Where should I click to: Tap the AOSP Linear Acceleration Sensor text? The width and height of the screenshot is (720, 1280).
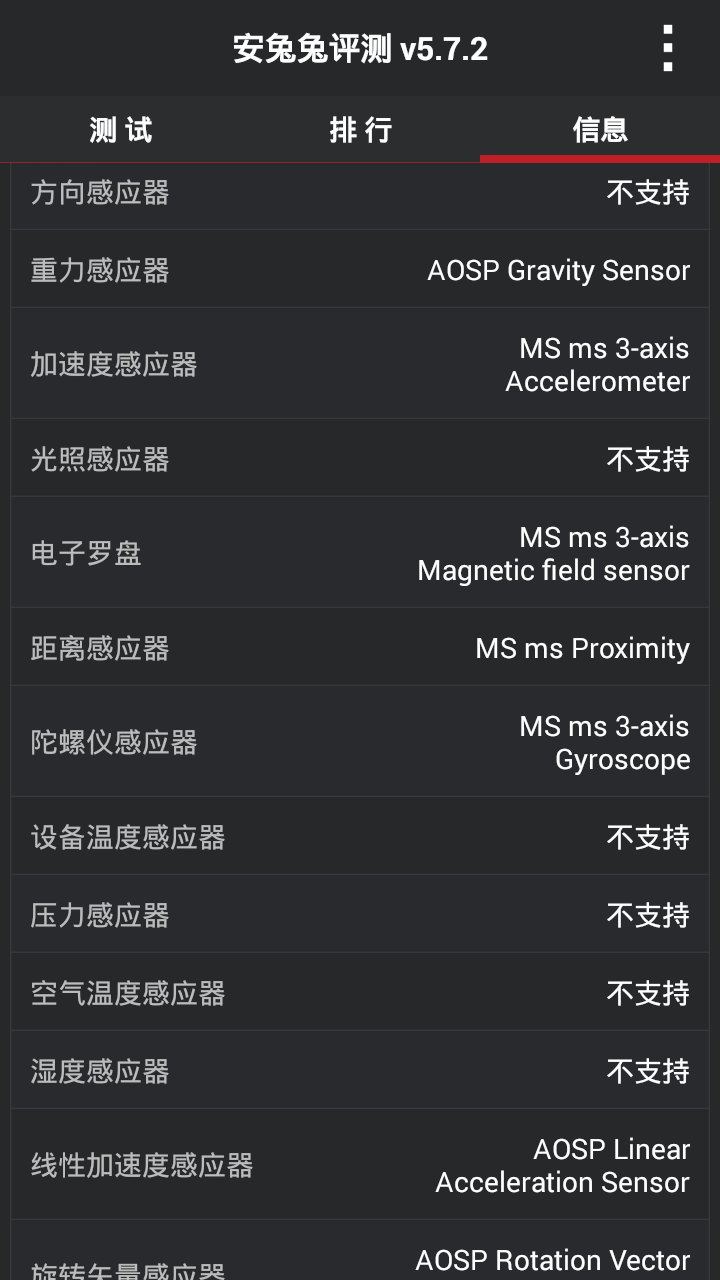point(563,1165)
